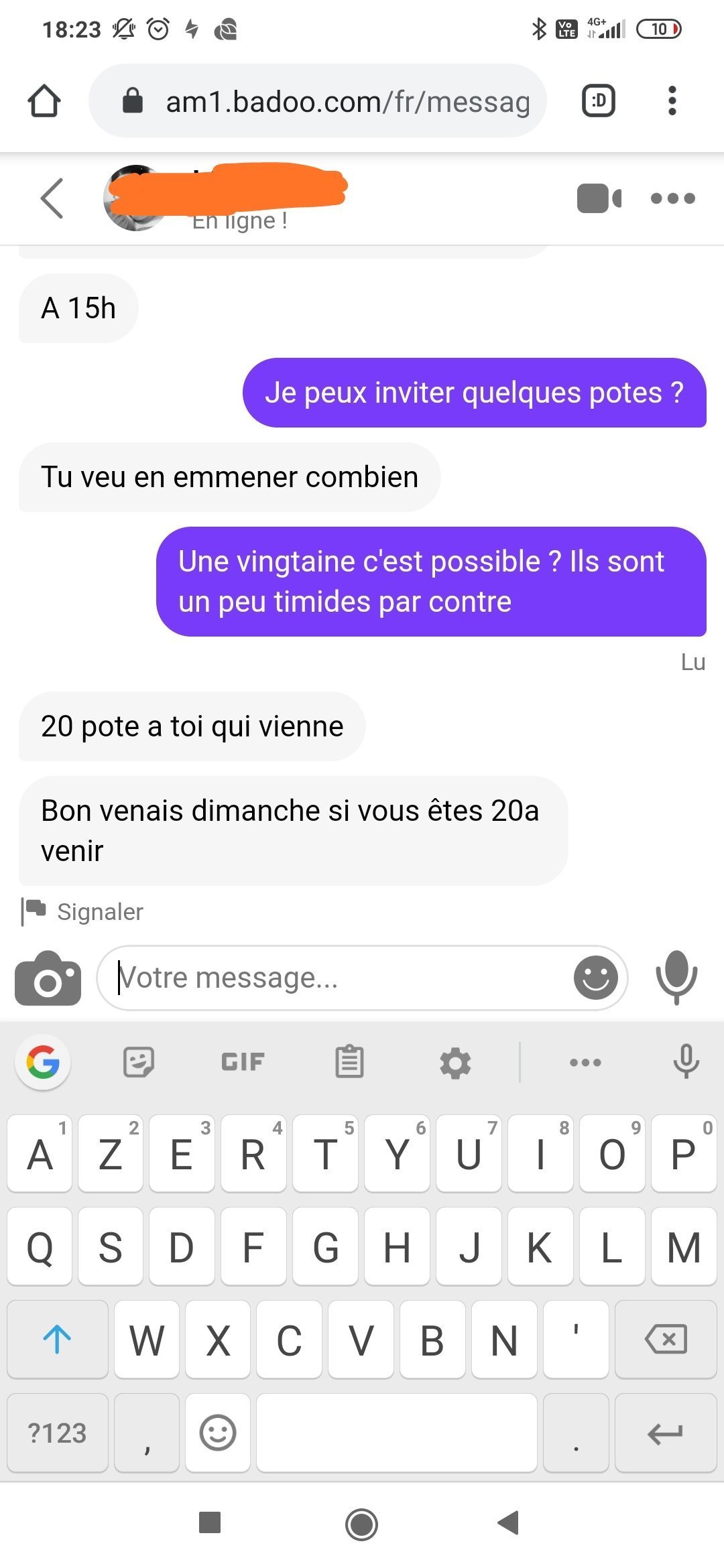Image resolution: width=724 pixels, height=1568 pixels.
Task: Go back to the messages list
Action: click(x=52, y=198)
